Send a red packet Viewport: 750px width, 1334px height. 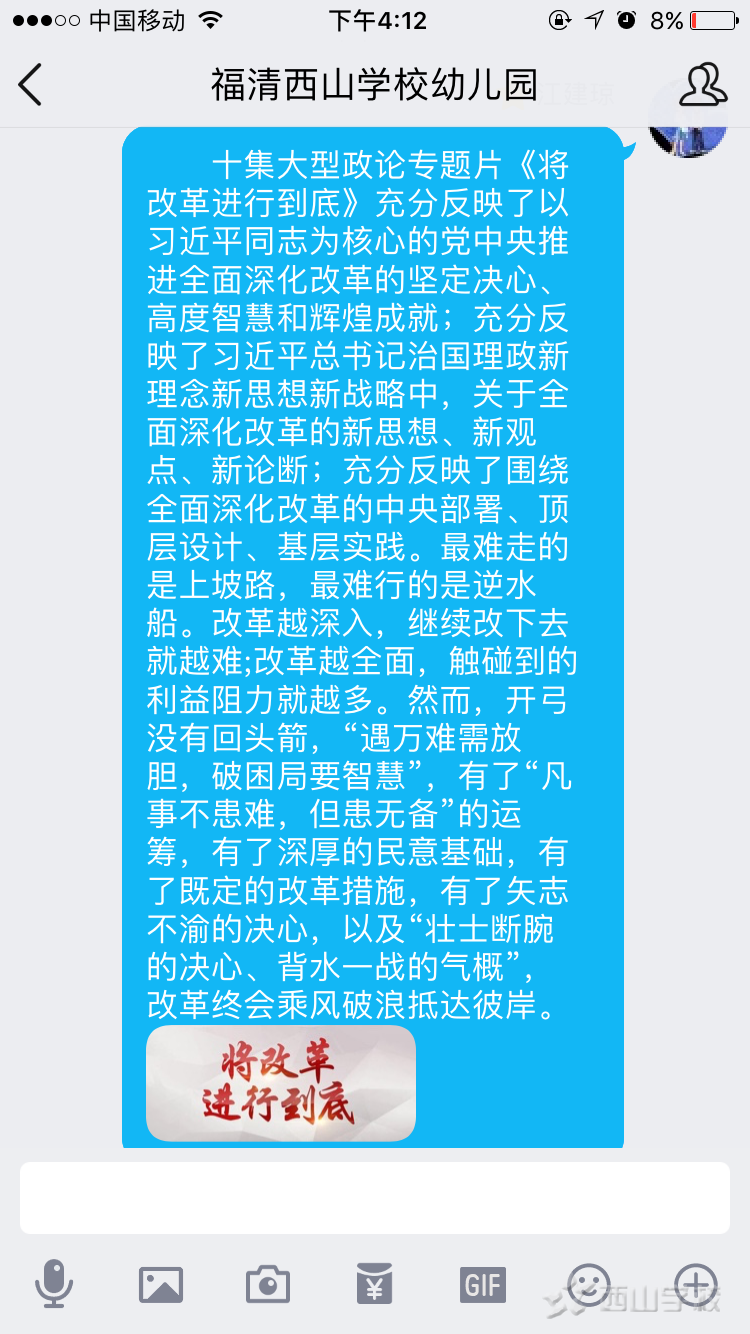[374, 1283]
